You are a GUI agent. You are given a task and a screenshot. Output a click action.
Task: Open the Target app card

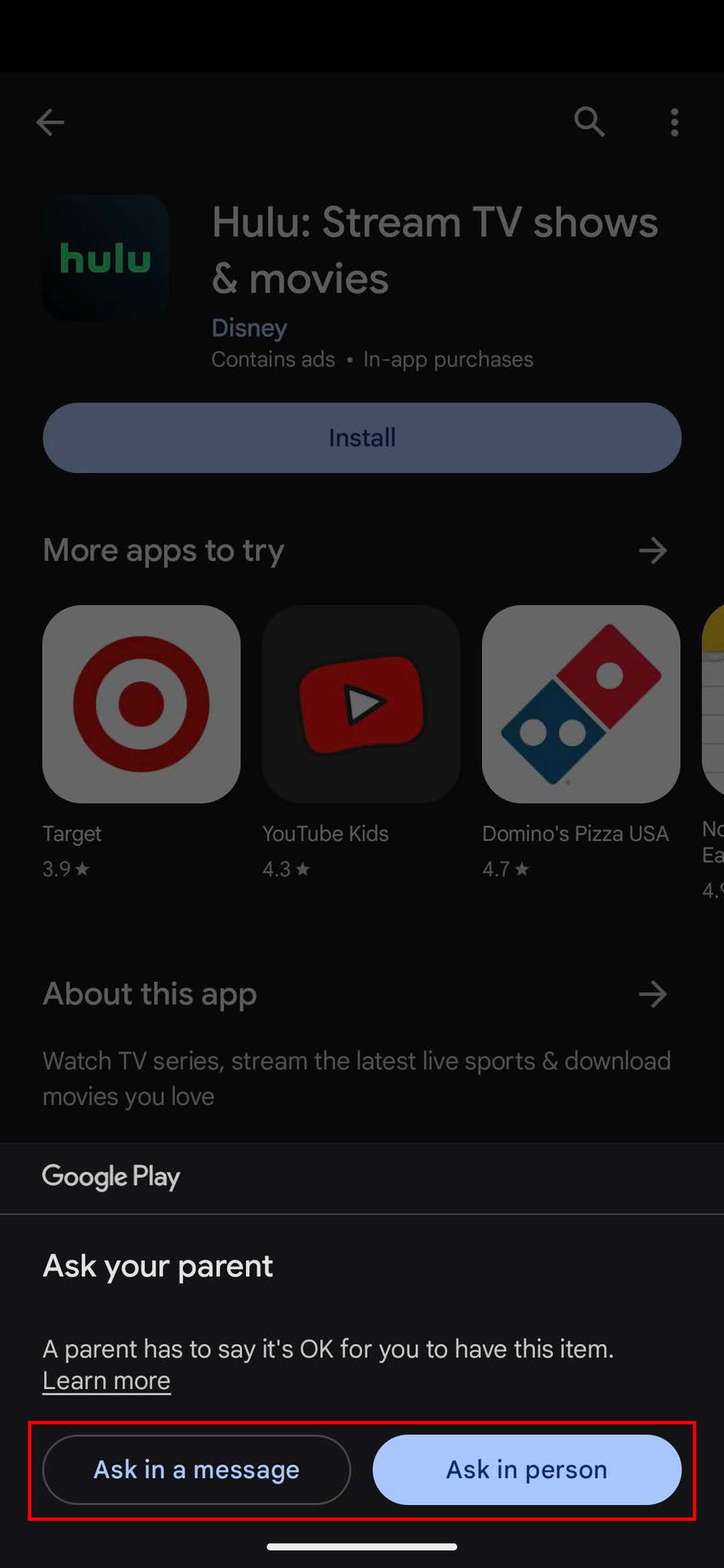[141, 704]
